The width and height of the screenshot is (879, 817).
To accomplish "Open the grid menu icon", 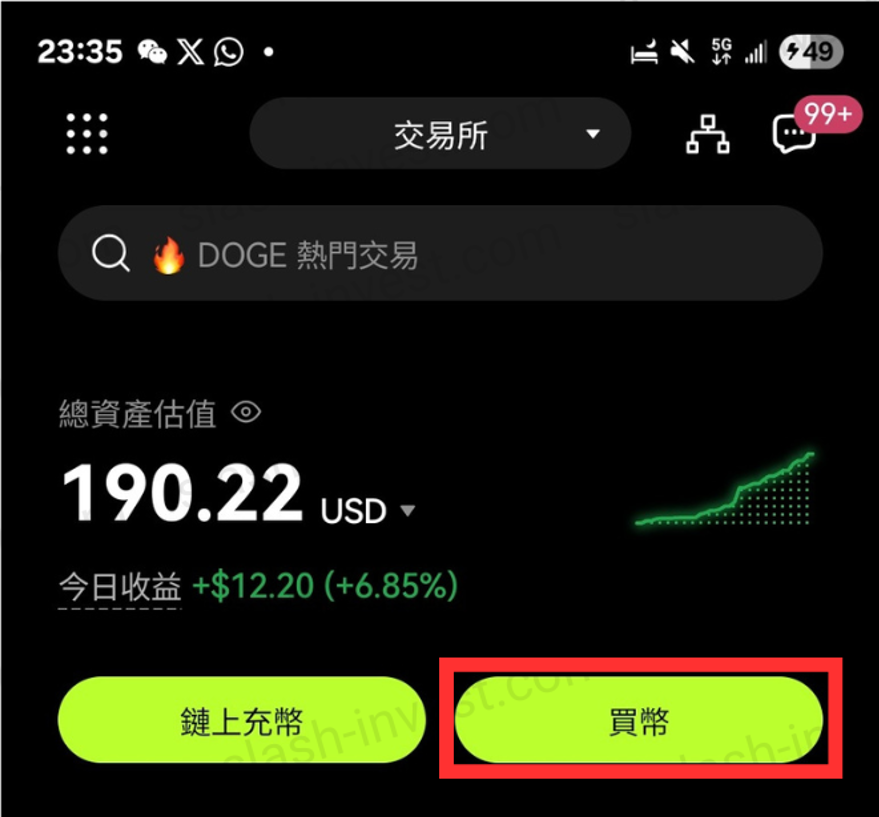I will pyautogui.click(x=86, y=133).
